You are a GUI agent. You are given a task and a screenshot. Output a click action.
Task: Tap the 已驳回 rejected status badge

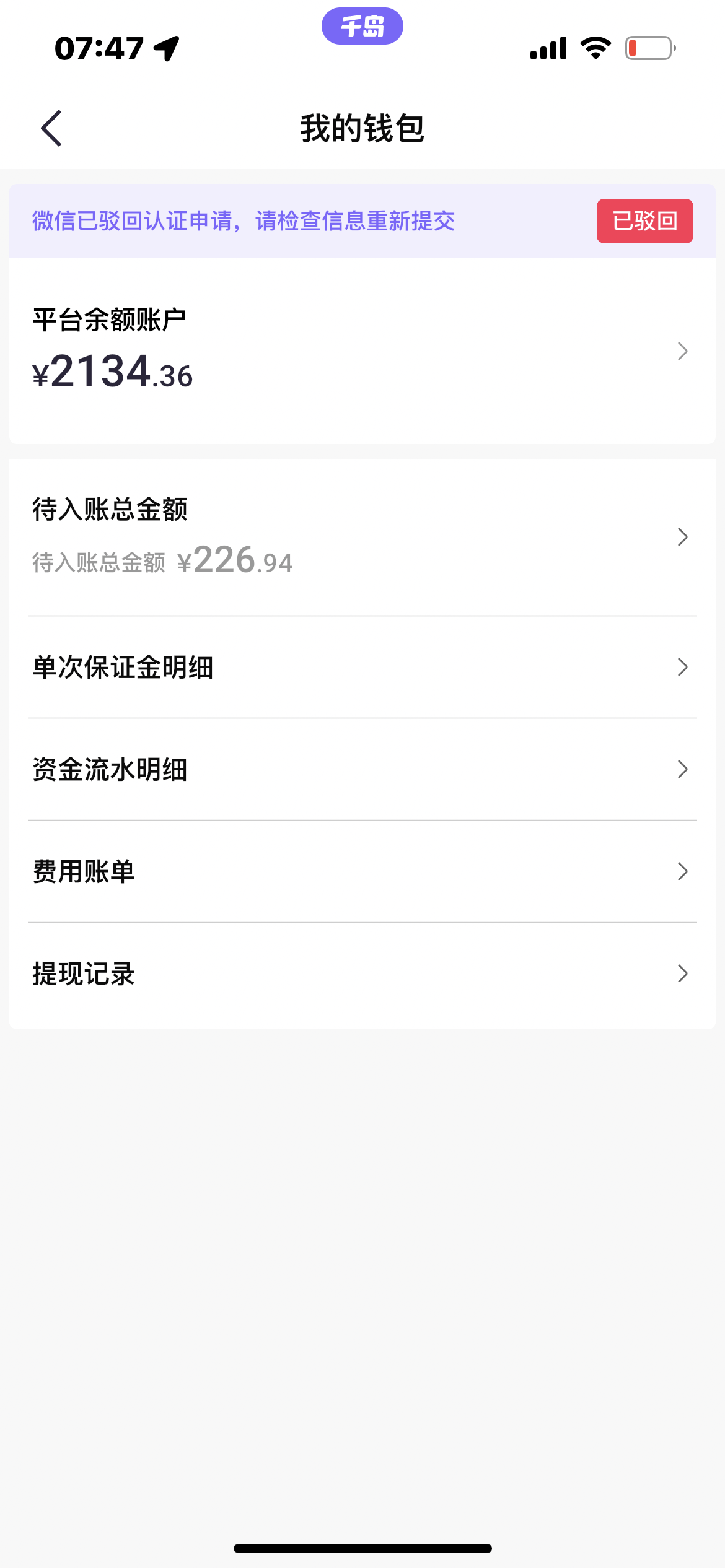645,221
